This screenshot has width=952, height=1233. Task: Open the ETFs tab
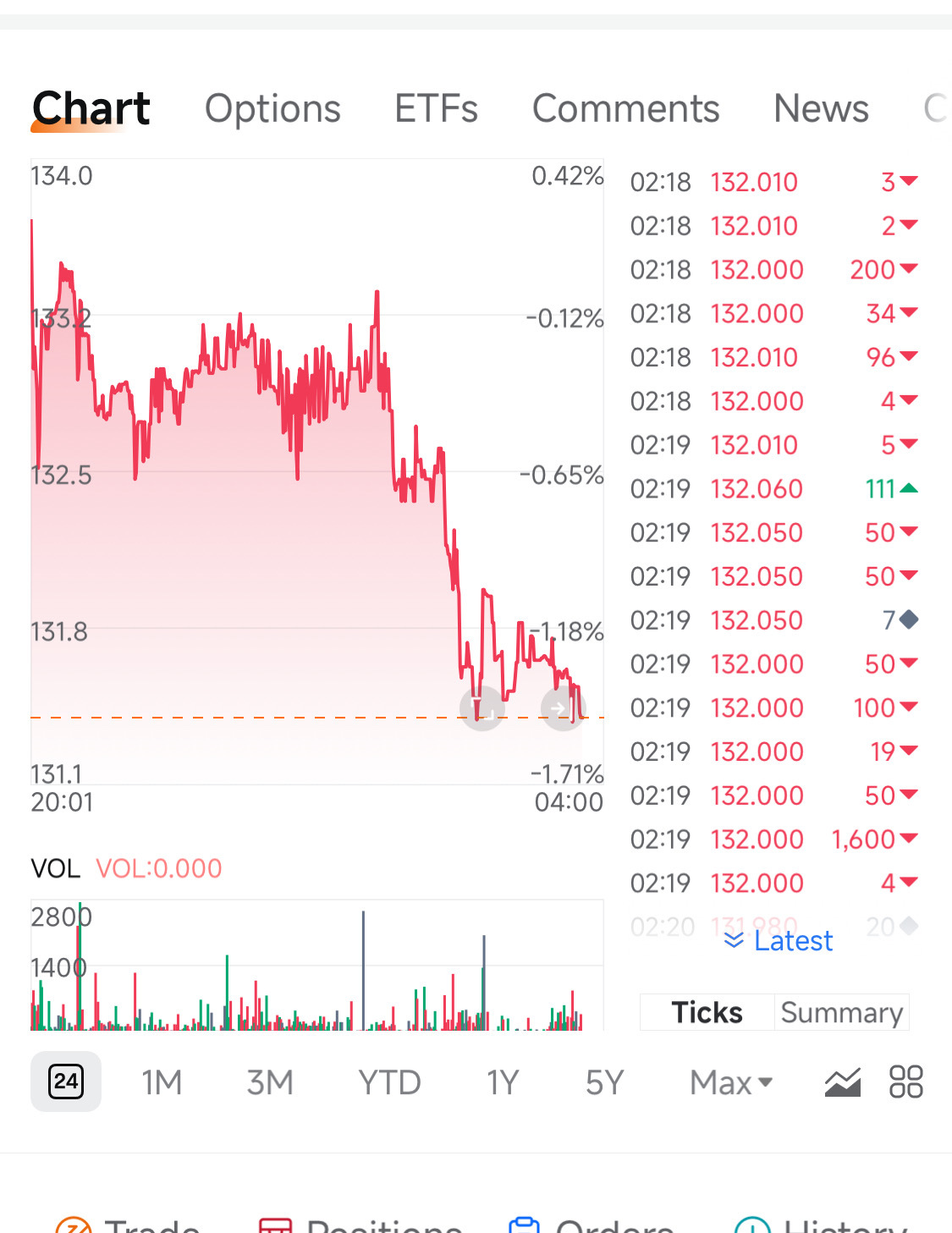(x=436, y=109)
